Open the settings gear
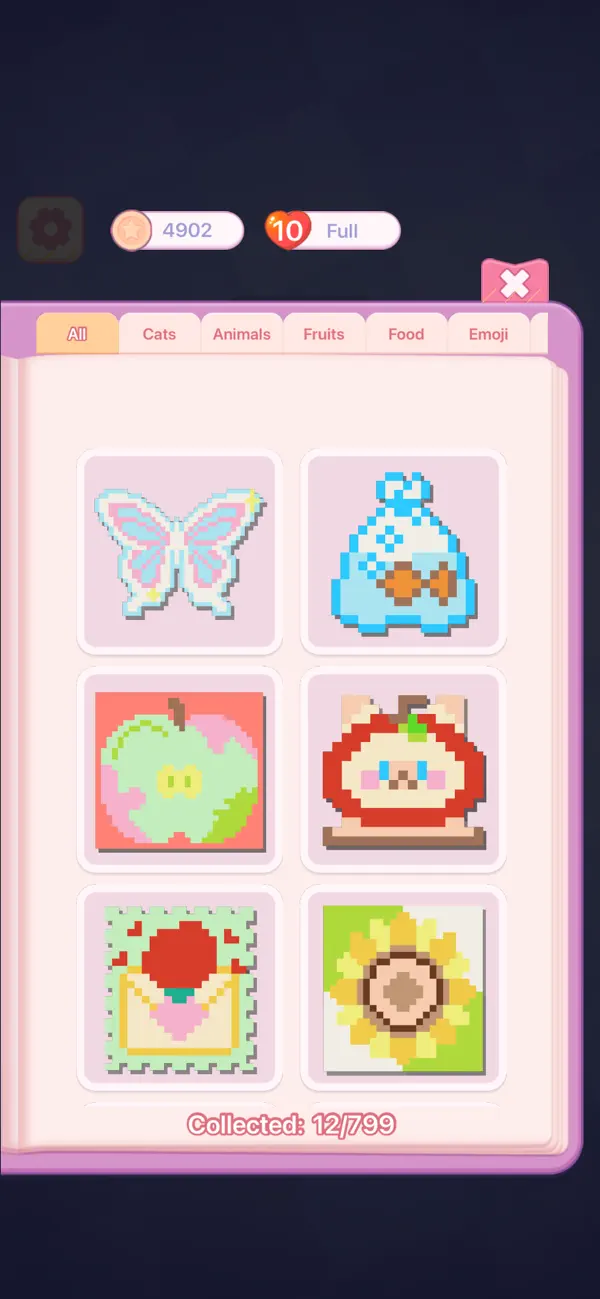 49,230
